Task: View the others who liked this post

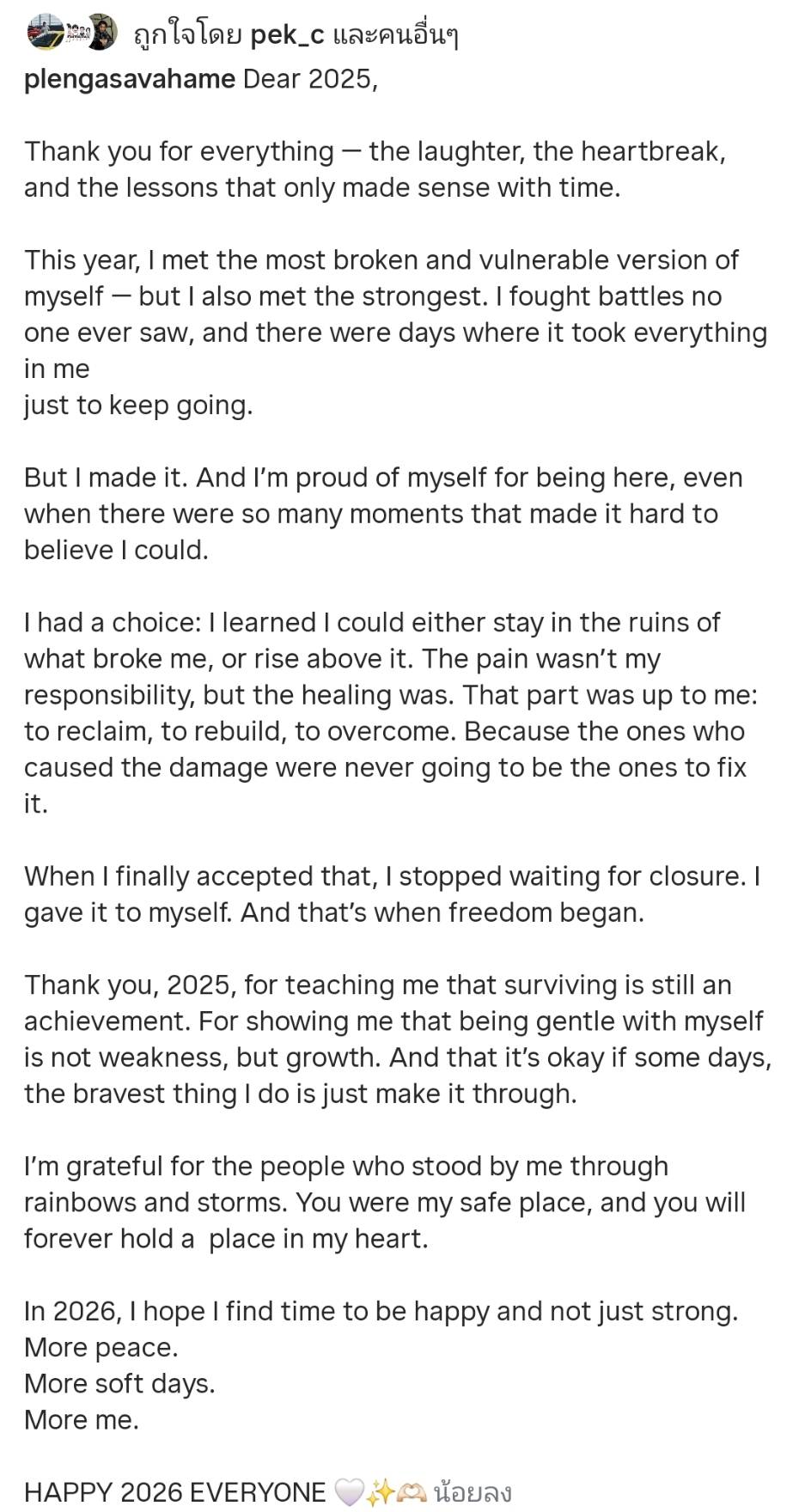Action: click(x=395, y=34)
